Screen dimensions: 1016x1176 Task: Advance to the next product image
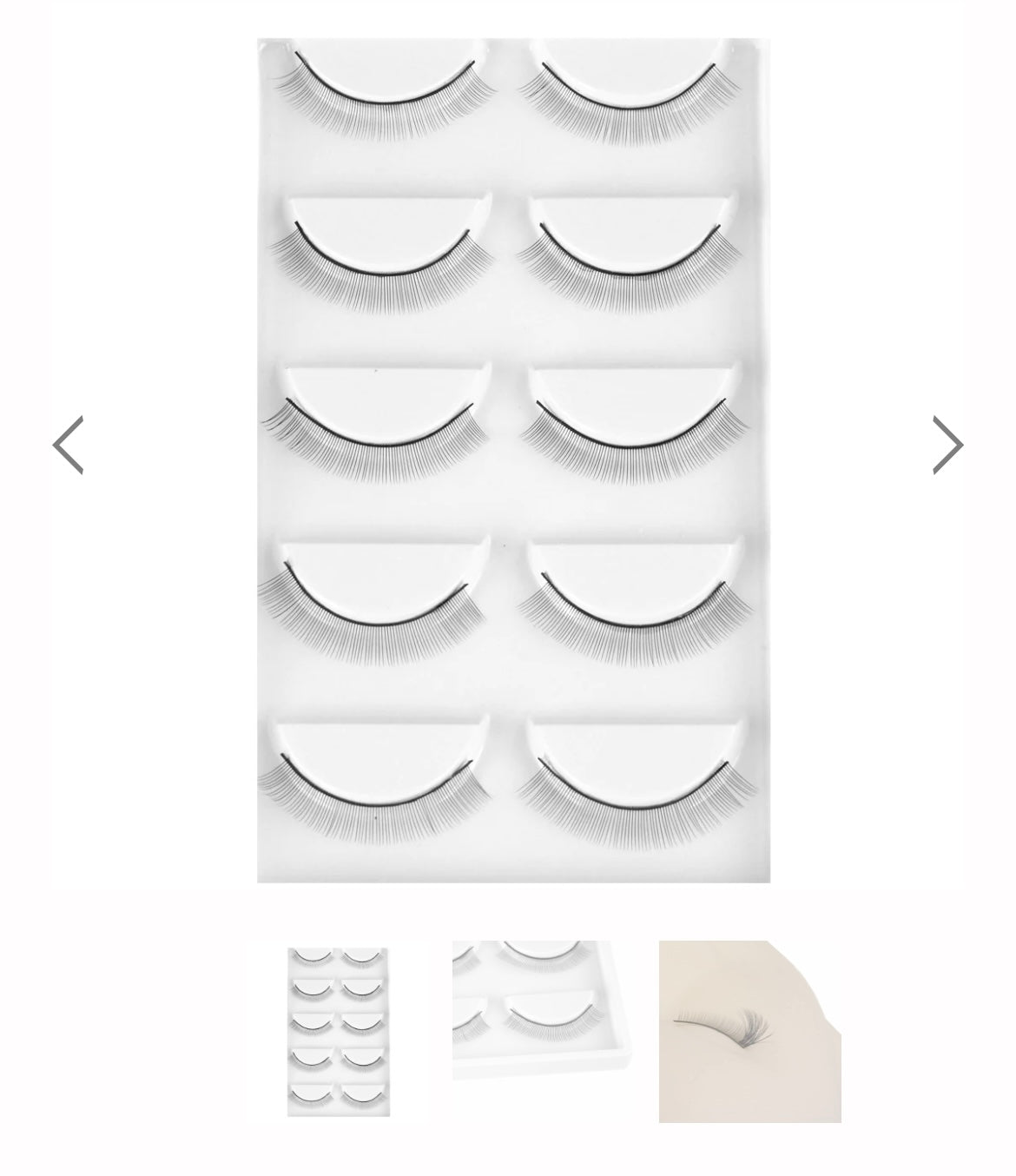coord(947,445)
